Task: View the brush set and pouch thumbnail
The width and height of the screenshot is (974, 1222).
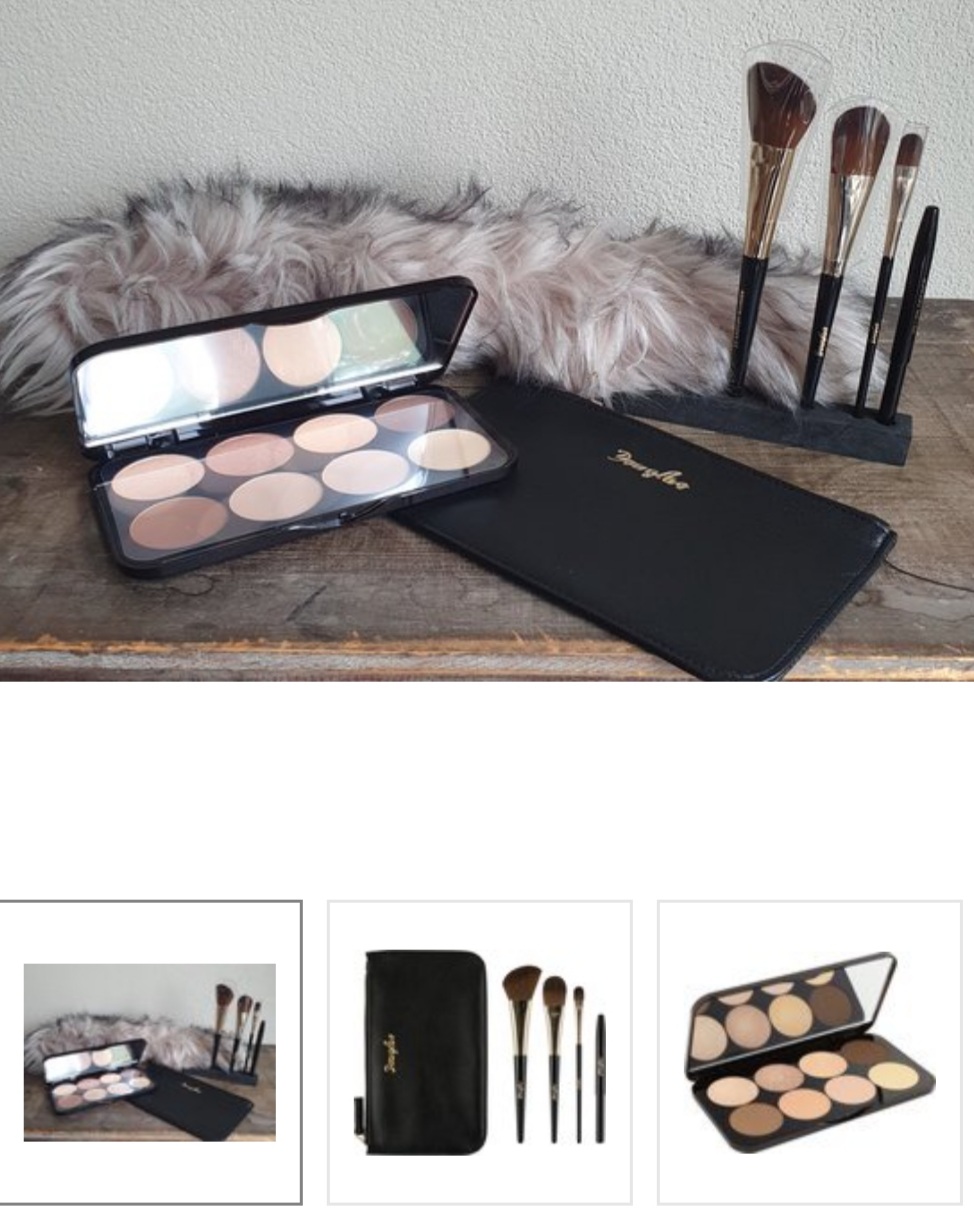Action: (x=480, y=1052)
